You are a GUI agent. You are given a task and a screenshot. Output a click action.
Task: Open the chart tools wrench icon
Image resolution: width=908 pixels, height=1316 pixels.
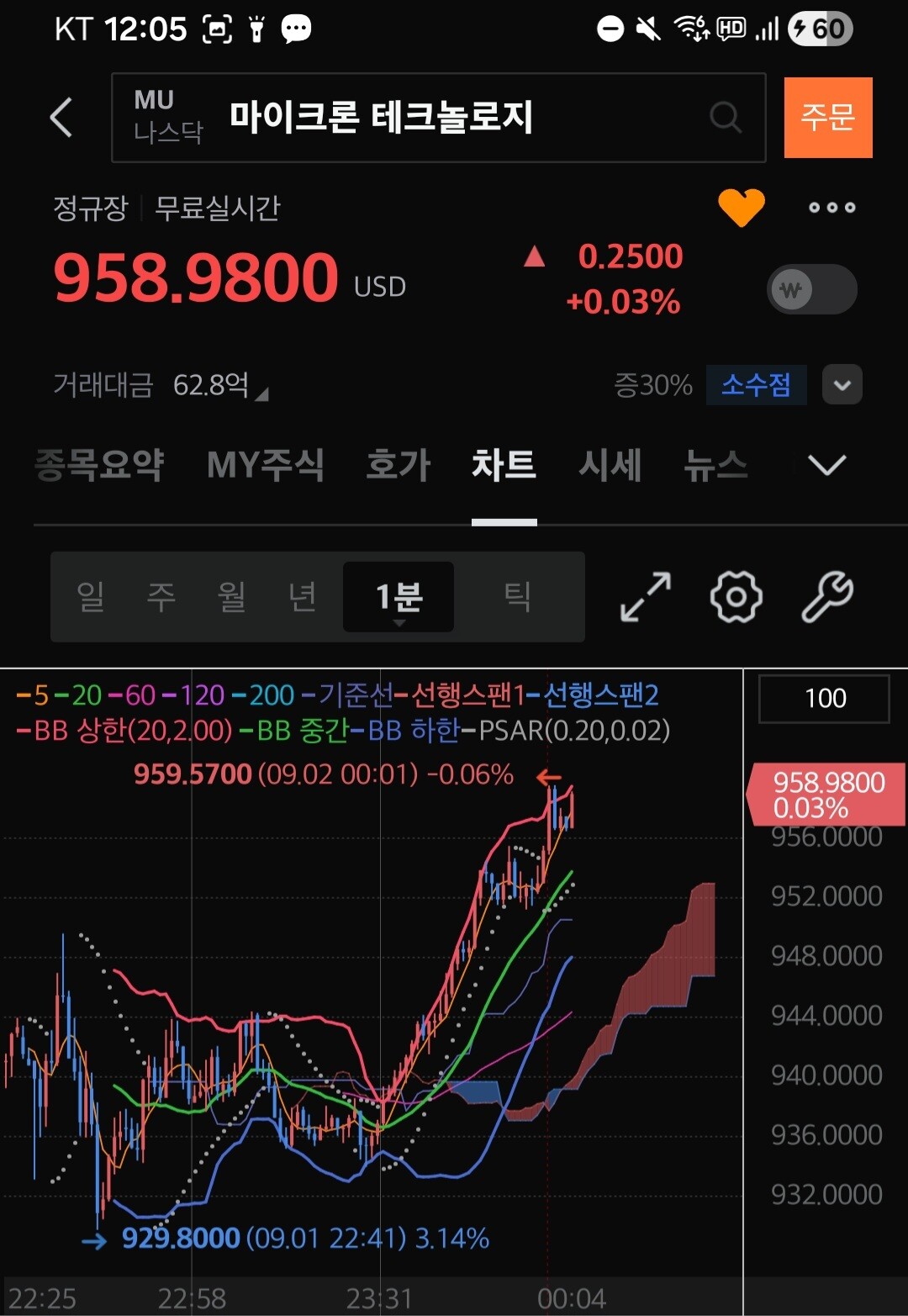(x=827, y=597)
